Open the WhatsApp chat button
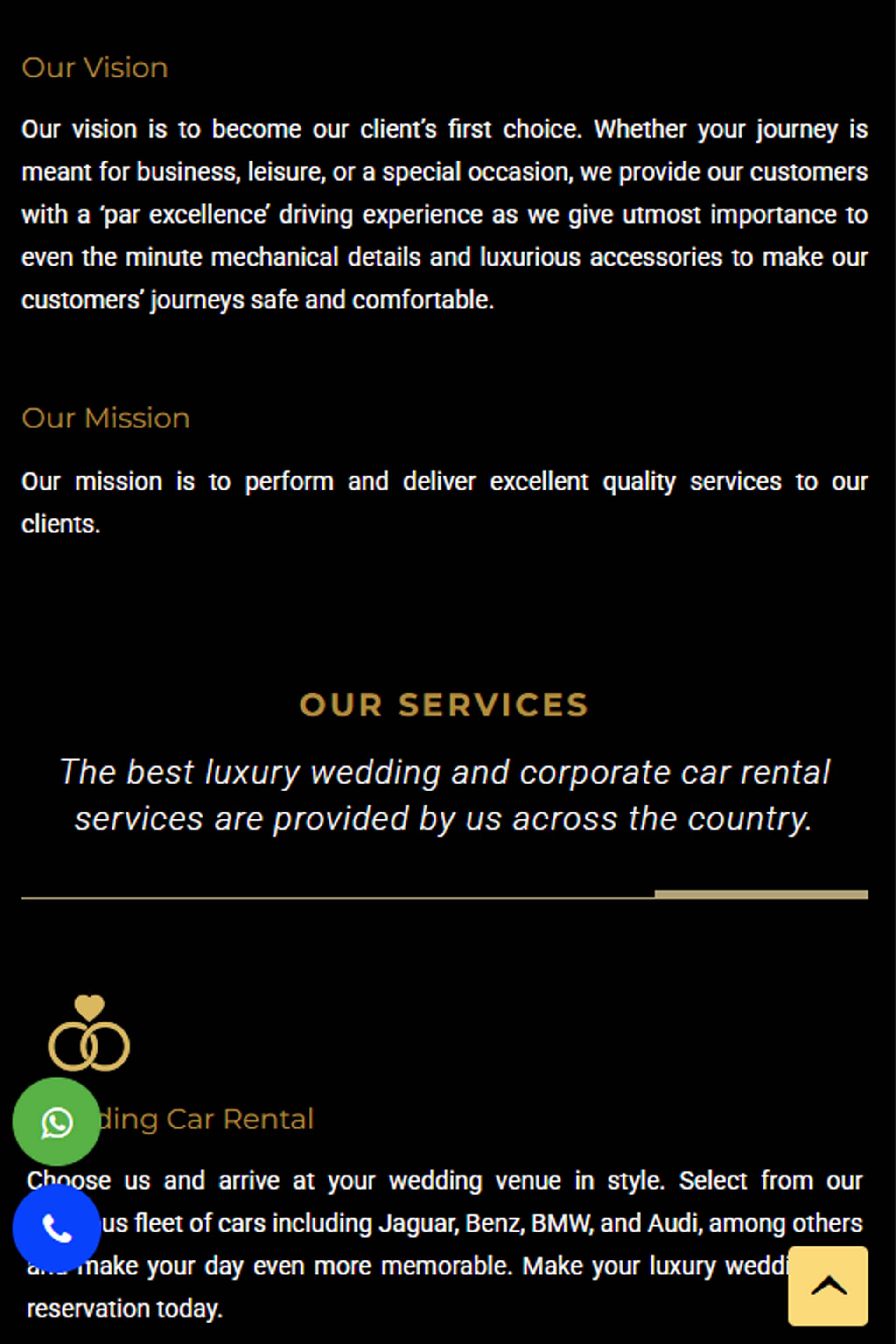896x1344 pixels. [x=56, y=1122]
